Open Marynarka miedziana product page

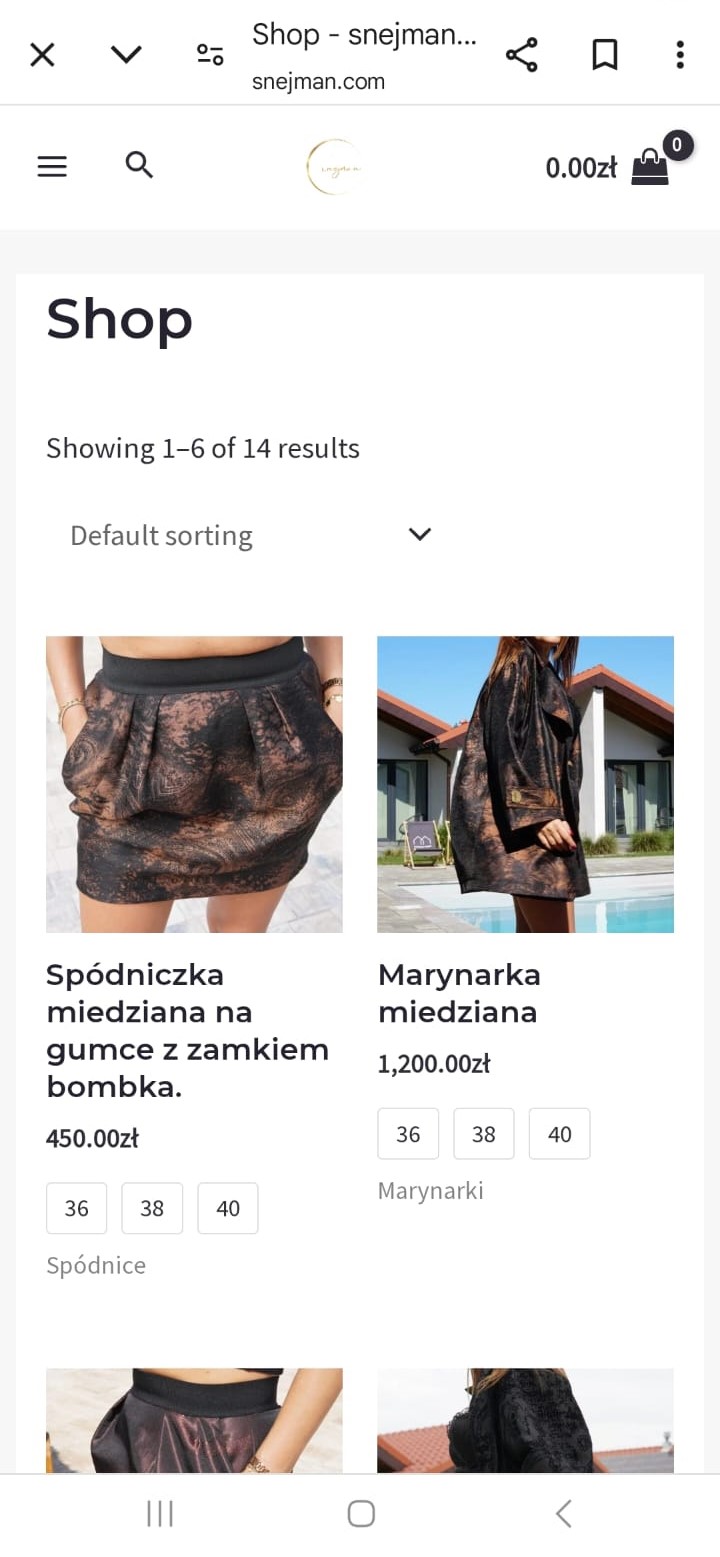pyautogui.click(x=459, y=993)
